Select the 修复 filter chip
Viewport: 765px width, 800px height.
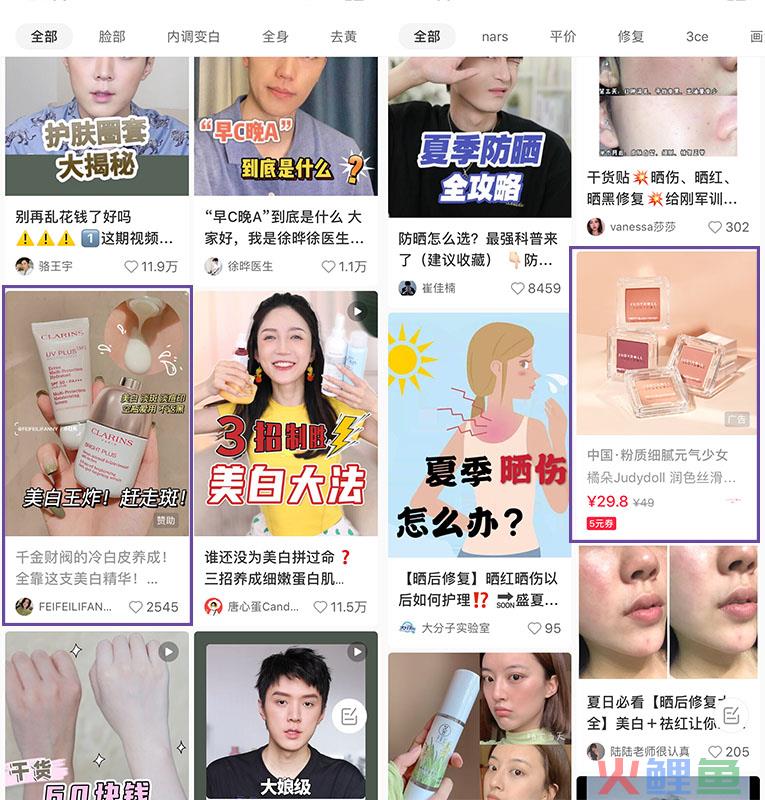(631, 36)
